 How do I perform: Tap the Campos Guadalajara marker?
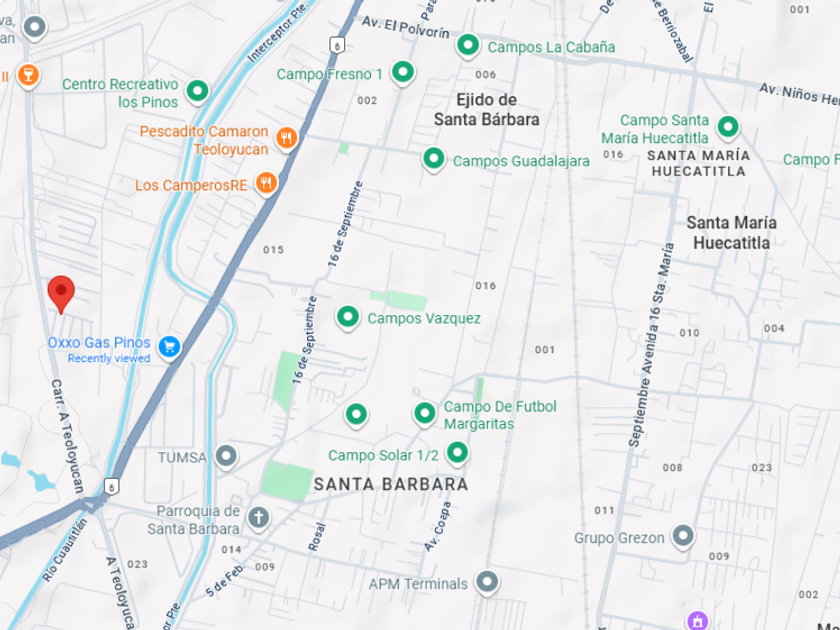coord(434,160)
